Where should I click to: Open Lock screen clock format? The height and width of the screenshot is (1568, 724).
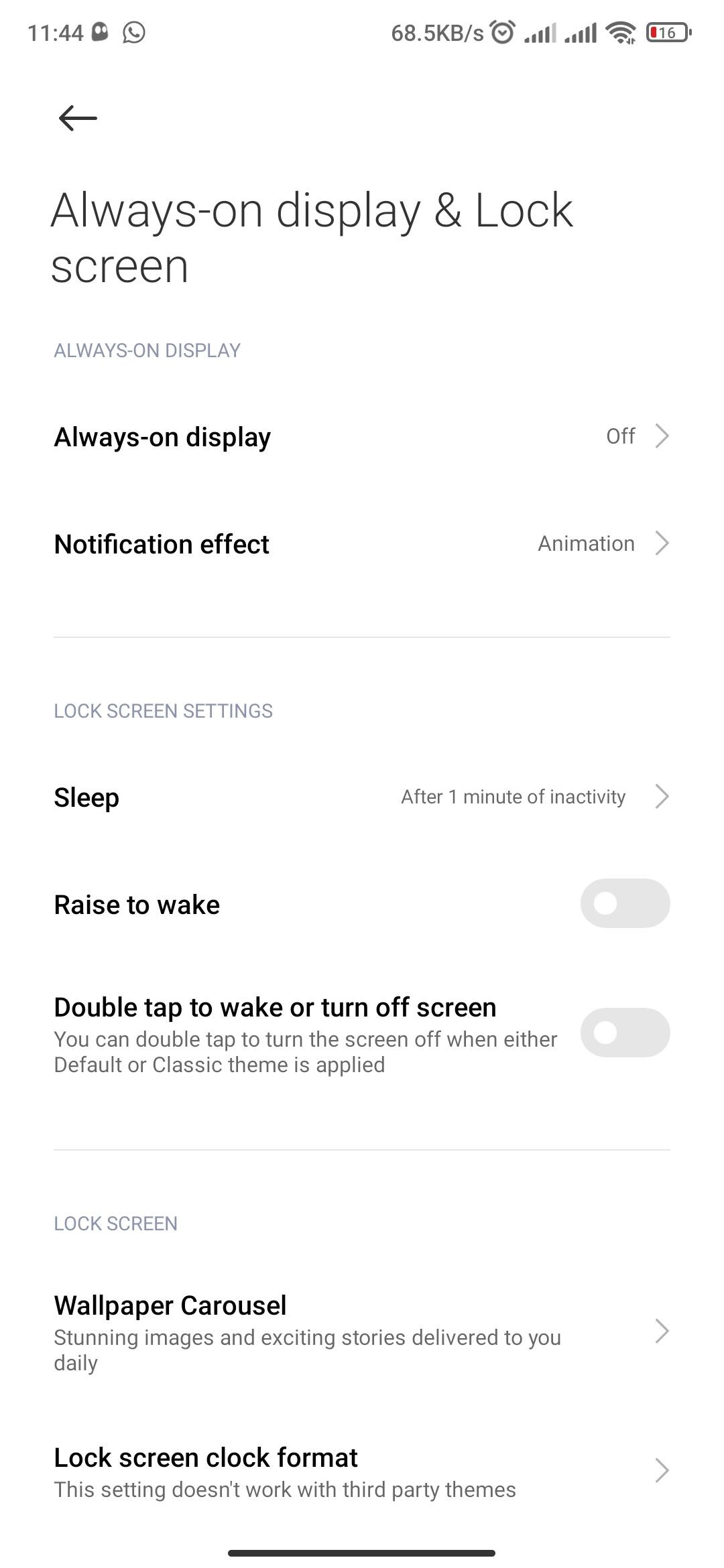coord(362,1472)
